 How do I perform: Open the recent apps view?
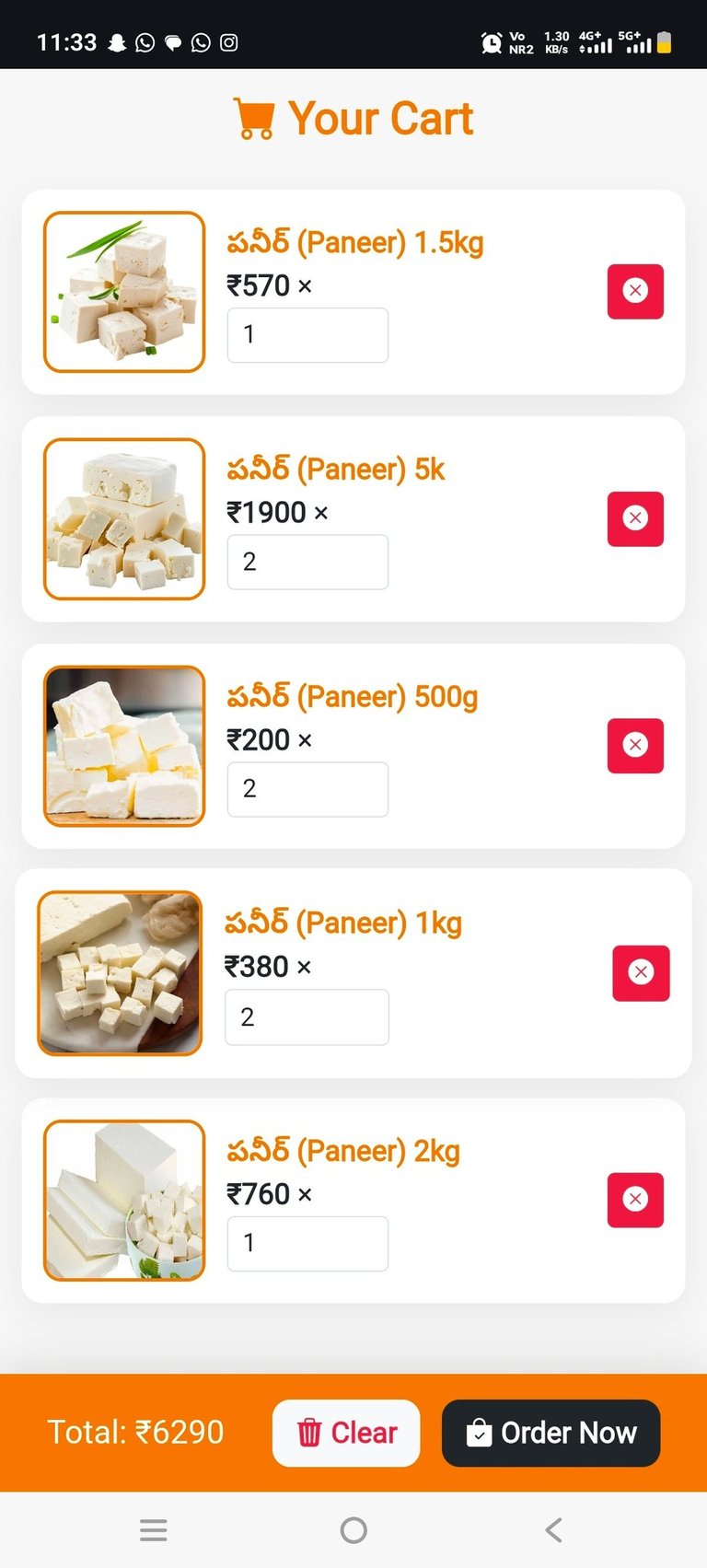tap(154, 1530)
